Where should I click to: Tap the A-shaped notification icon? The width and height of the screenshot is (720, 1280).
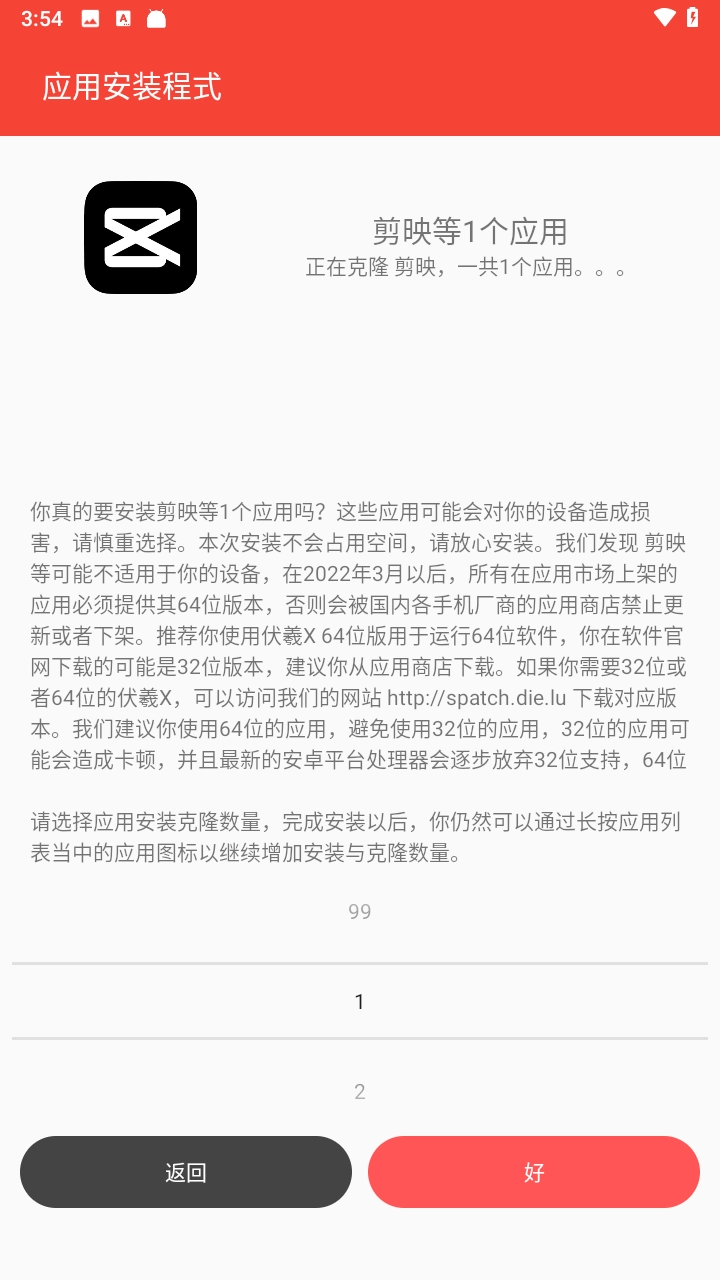click(x=124, y=17)
